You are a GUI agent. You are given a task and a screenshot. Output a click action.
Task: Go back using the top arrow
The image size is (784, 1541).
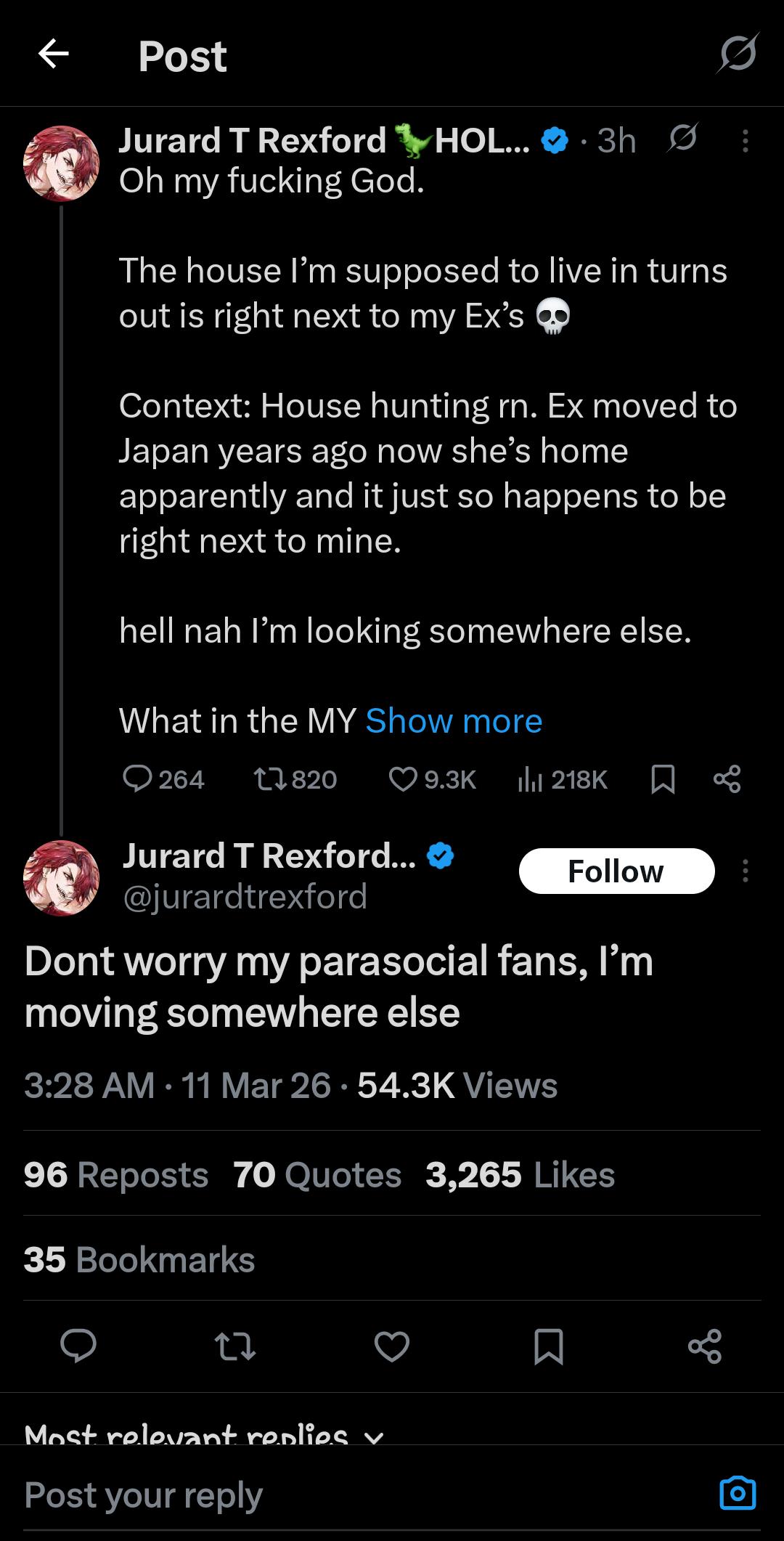click(x=53, y=54)
